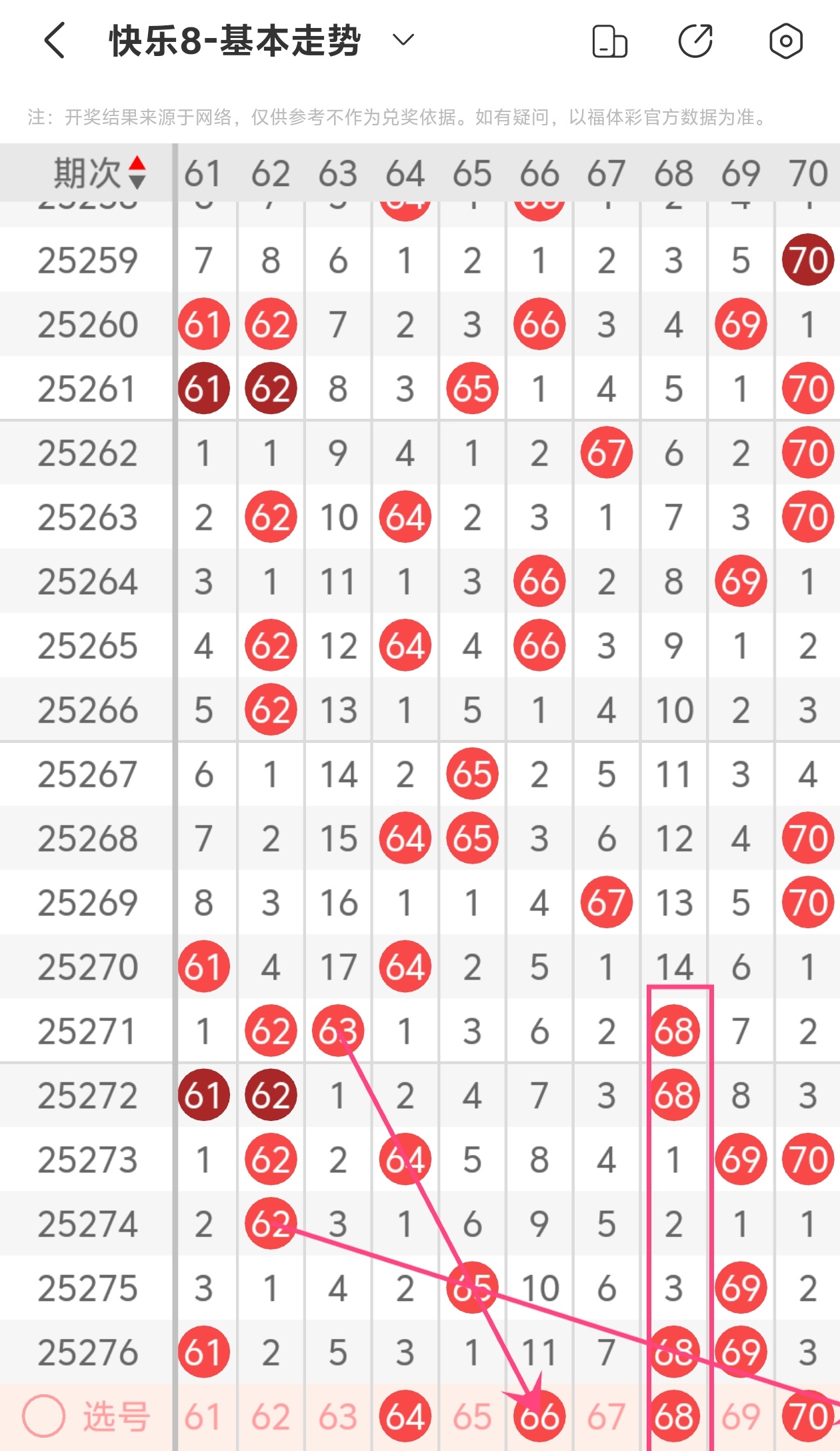Switch the screen orientation layout icon
The image size is (840, 1451).
(x=609, y=41)
